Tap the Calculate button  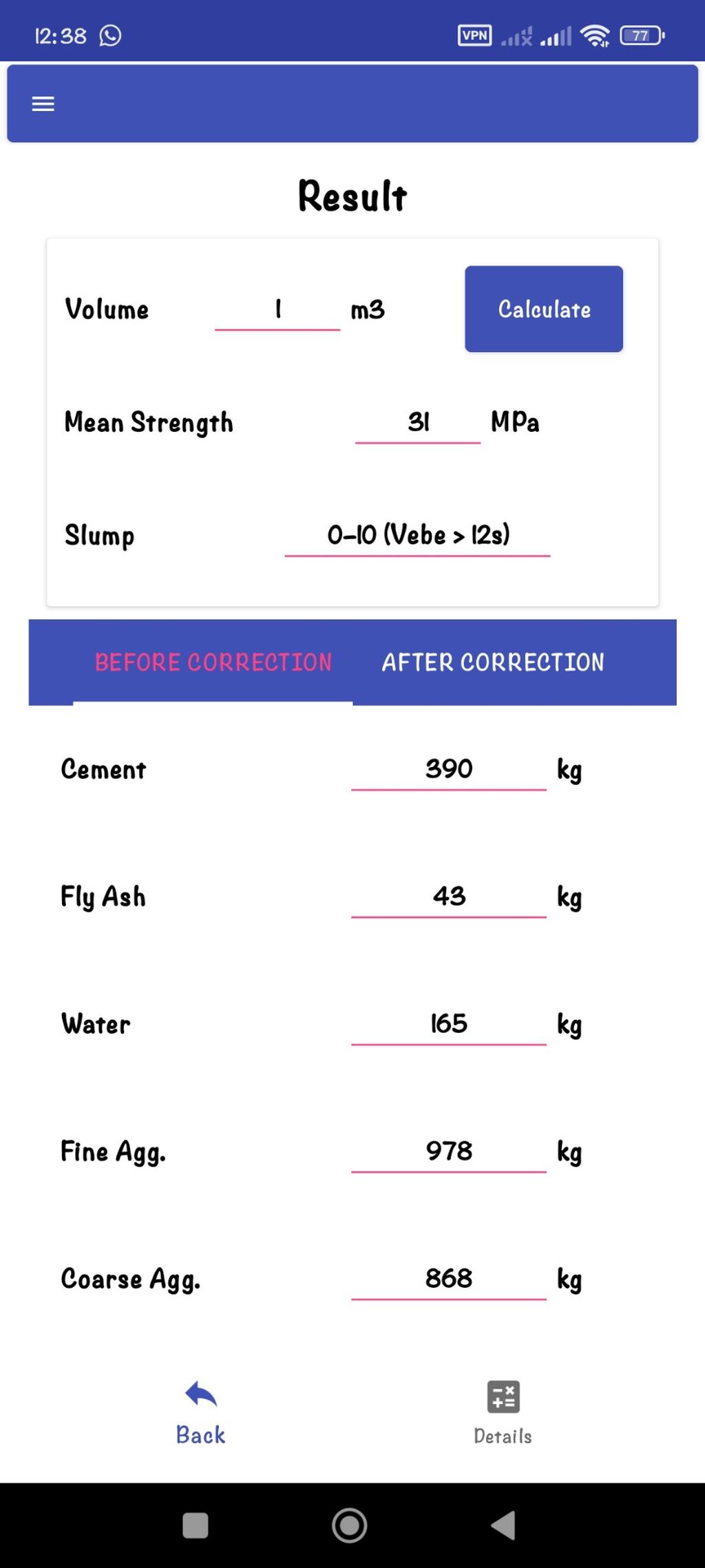point(543,309)
